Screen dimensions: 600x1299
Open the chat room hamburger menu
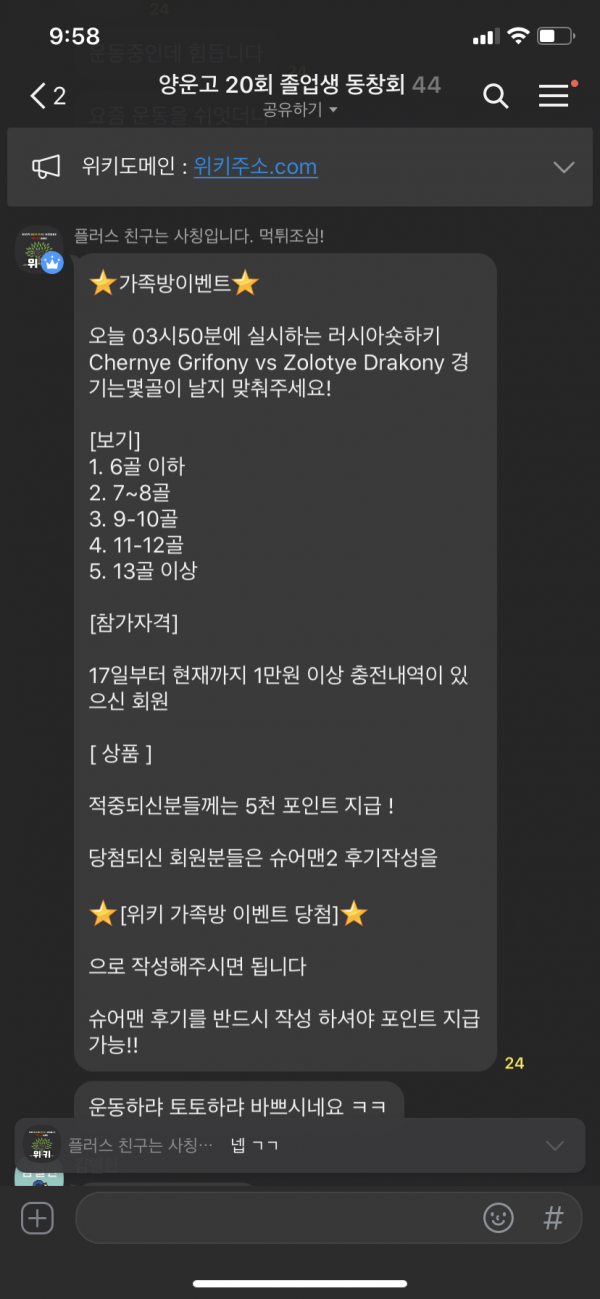pyautogui.click(x=554, y=96)
